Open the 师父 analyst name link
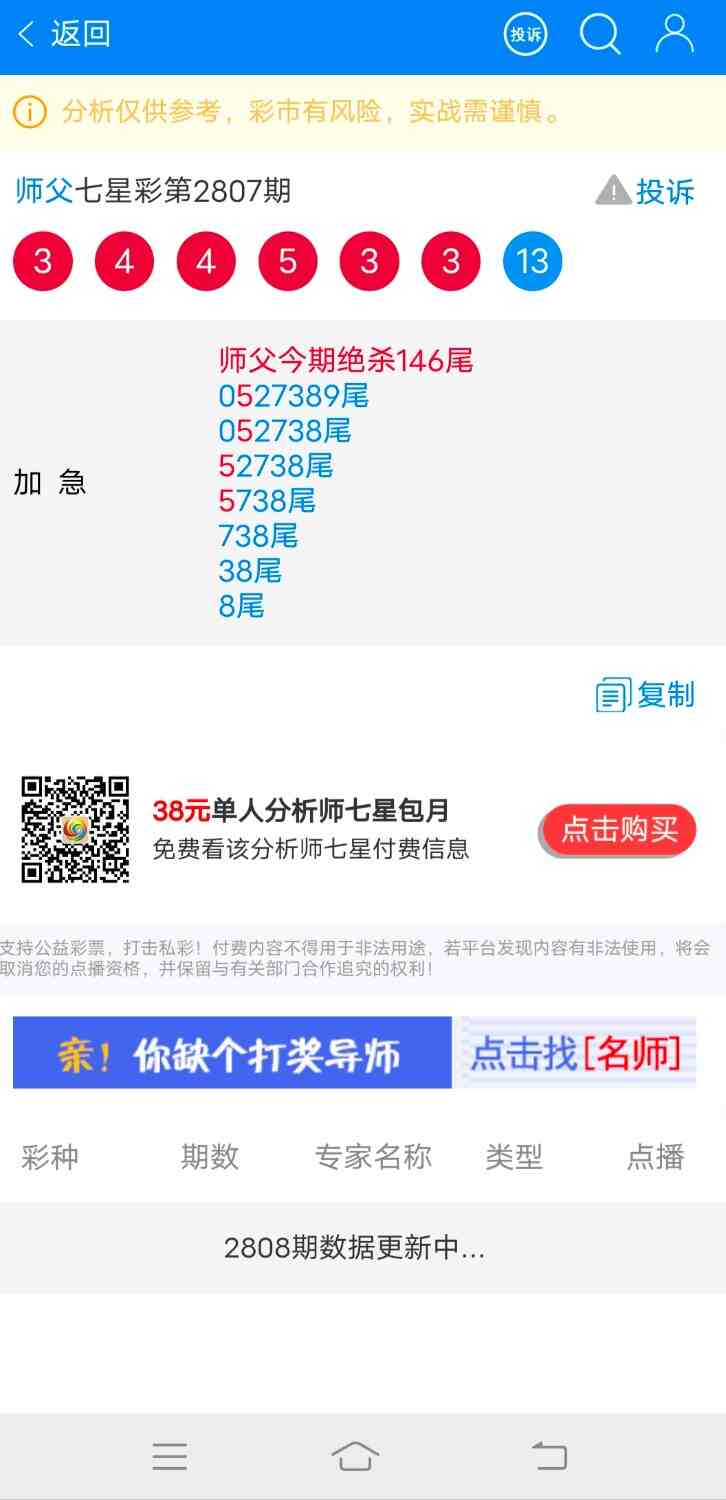726x1500 pixels. point(44,190)
